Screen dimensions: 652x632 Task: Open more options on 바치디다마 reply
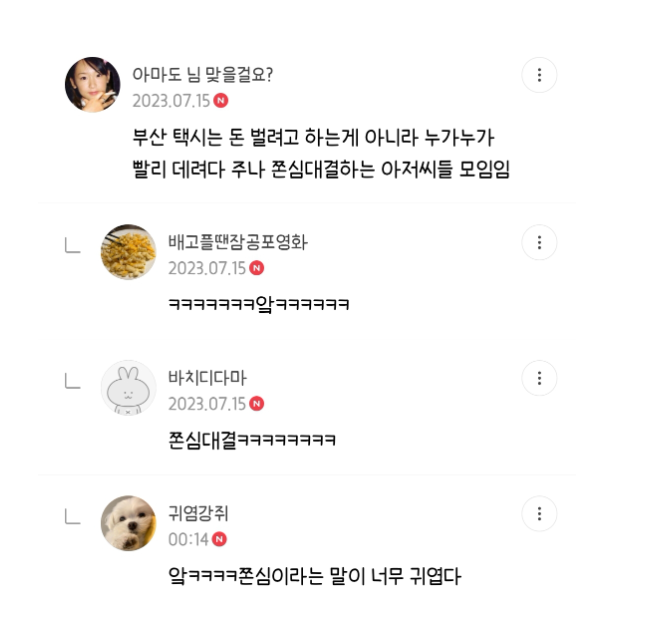[539, 378]
